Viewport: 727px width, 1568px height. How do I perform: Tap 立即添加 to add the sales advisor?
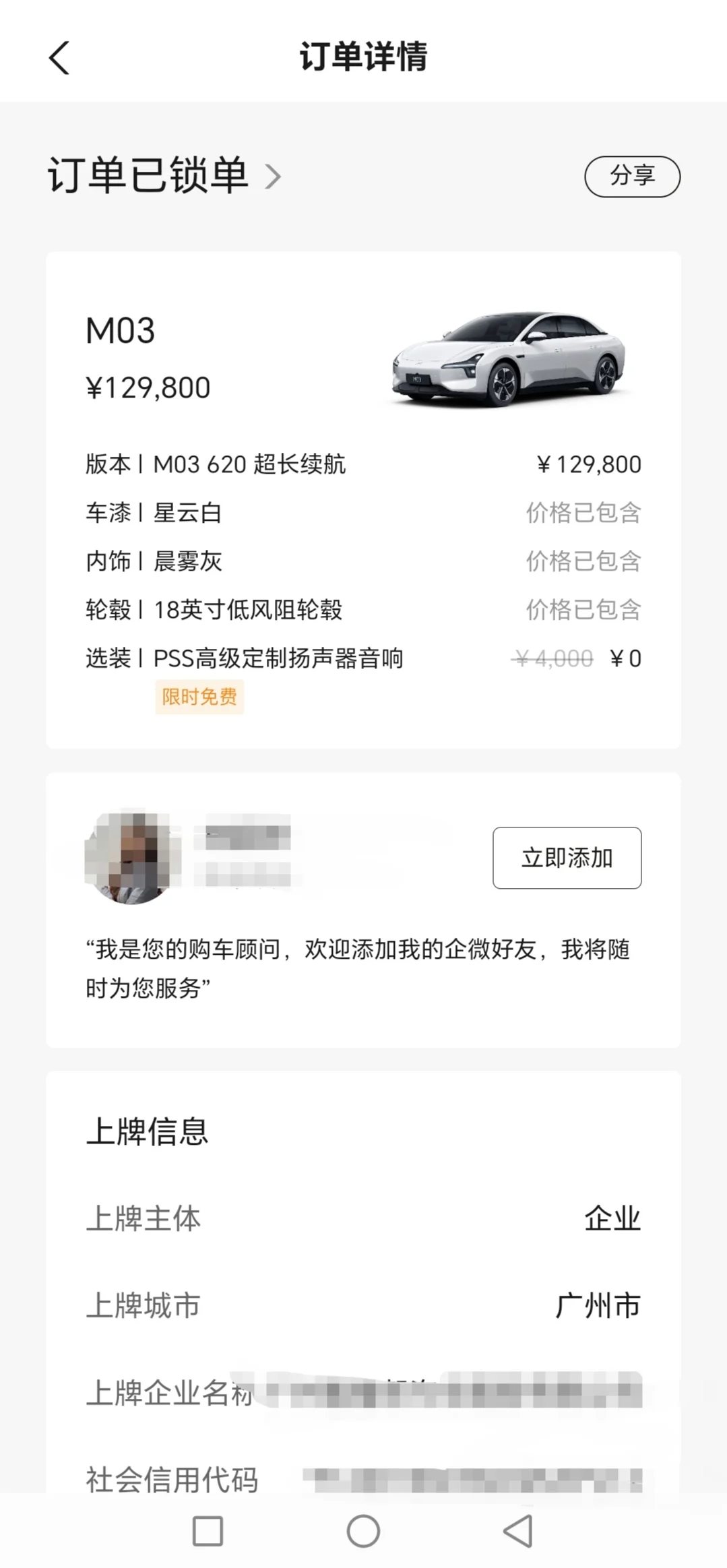pos(567,858)
